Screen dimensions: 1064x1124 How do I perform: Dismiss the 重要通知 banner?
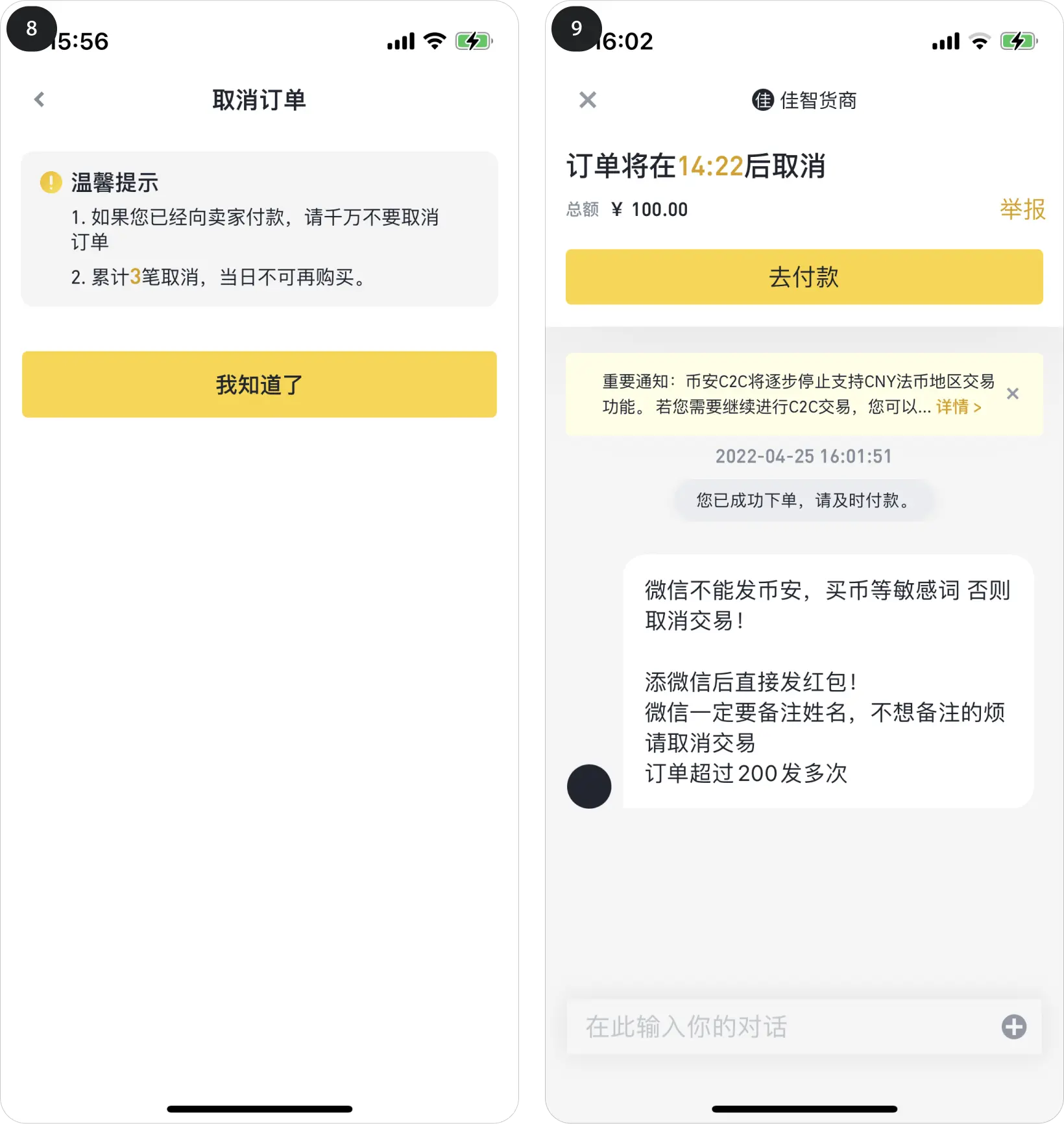click(x=1012, y=394)
